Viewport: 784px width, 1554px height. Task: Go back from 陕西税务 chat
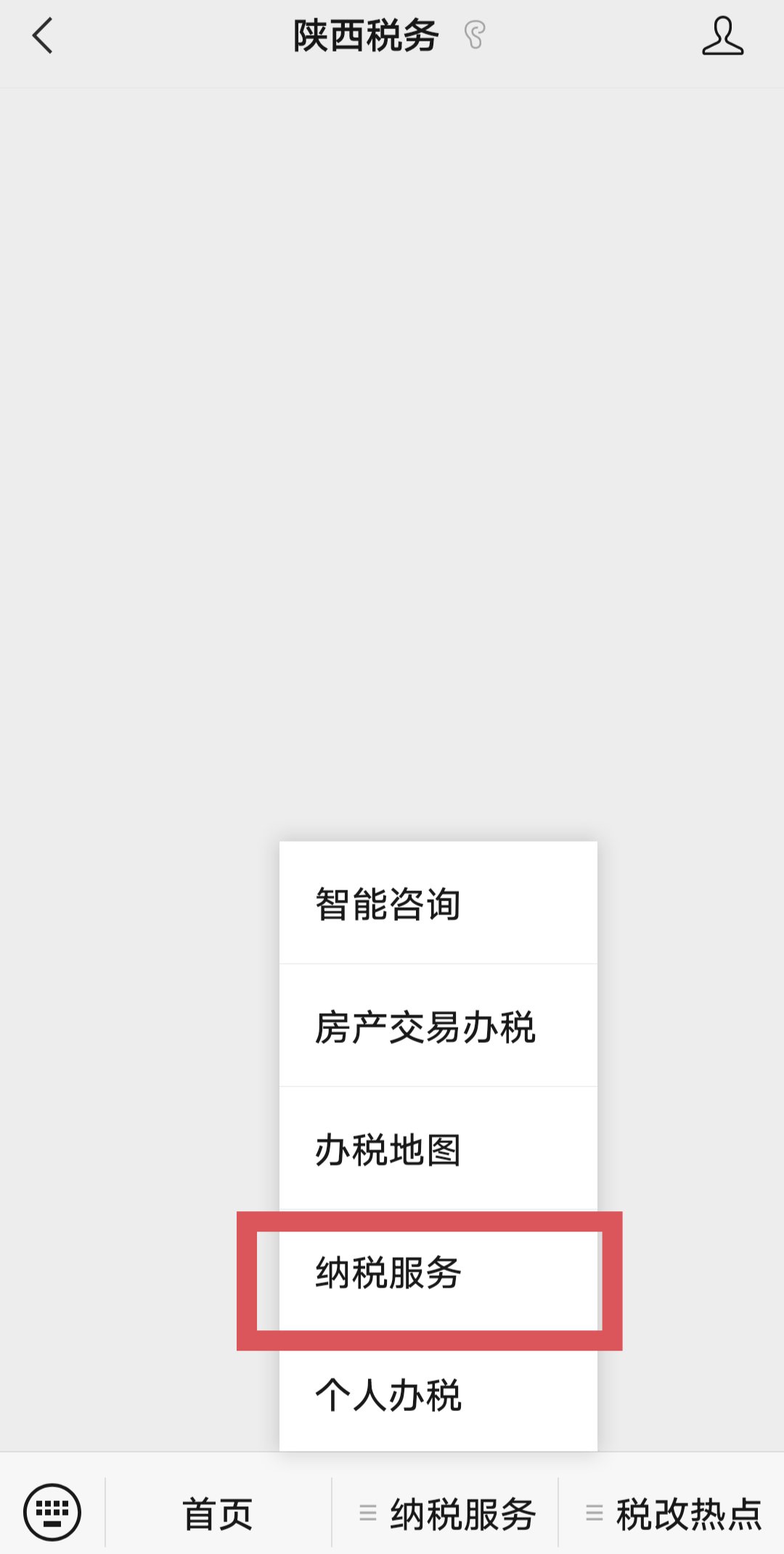(43, 36)
